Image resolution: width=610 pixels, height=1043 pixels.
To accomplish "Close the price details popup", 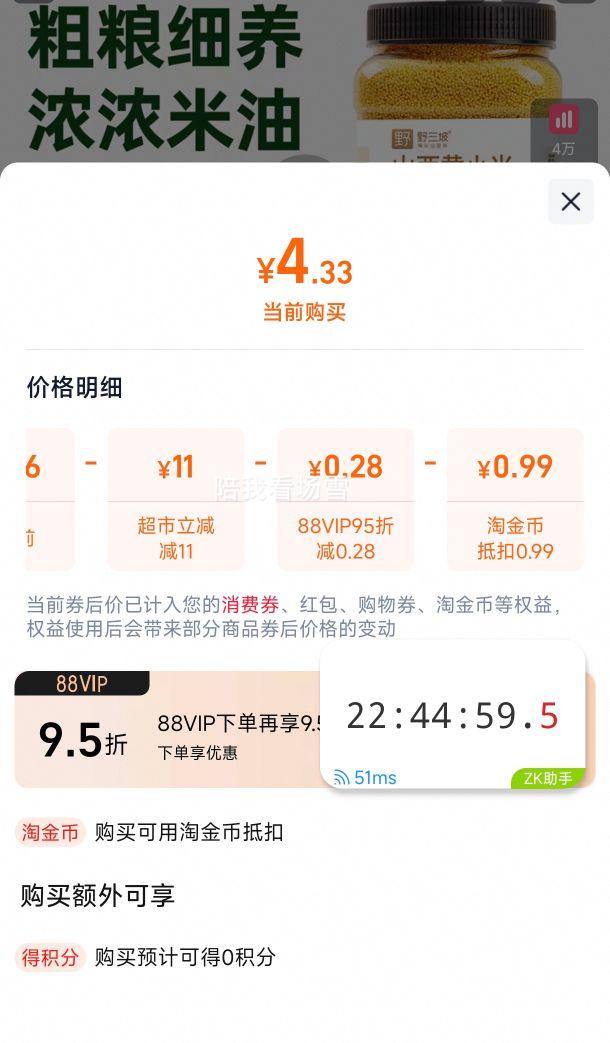I will [x=570, y=202].
